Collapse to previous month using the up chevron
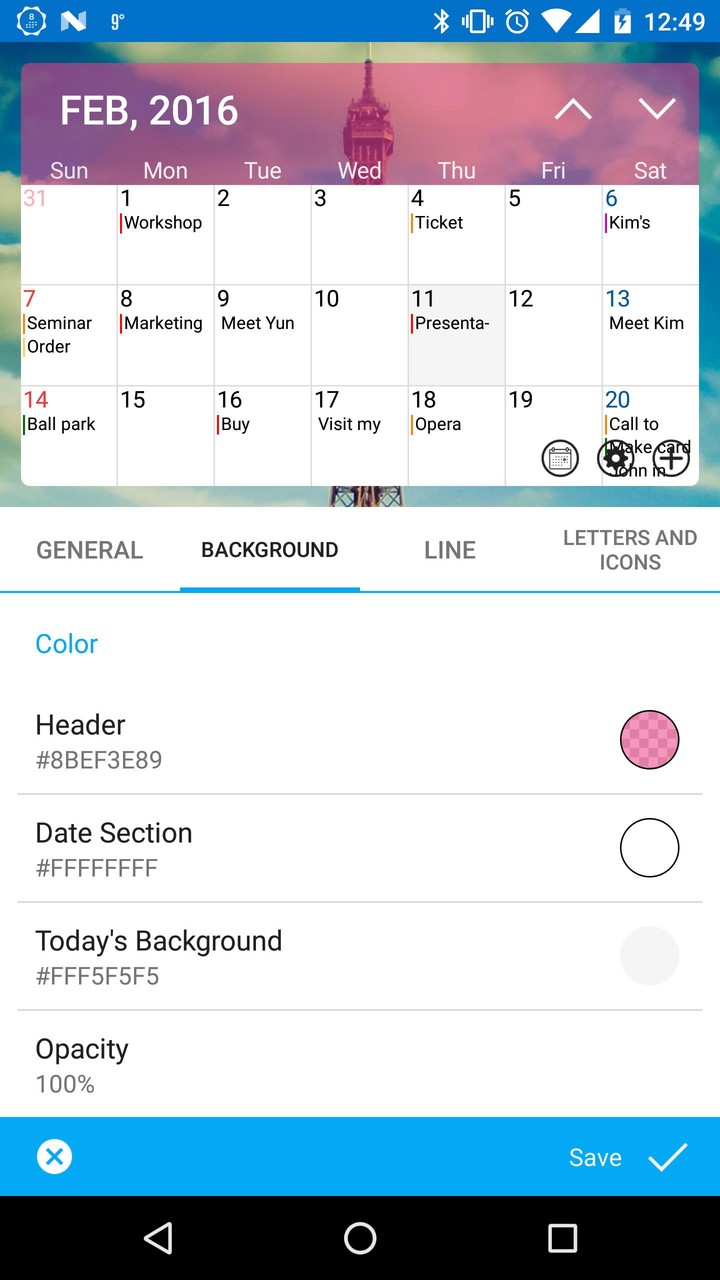 tap(573, 108)
